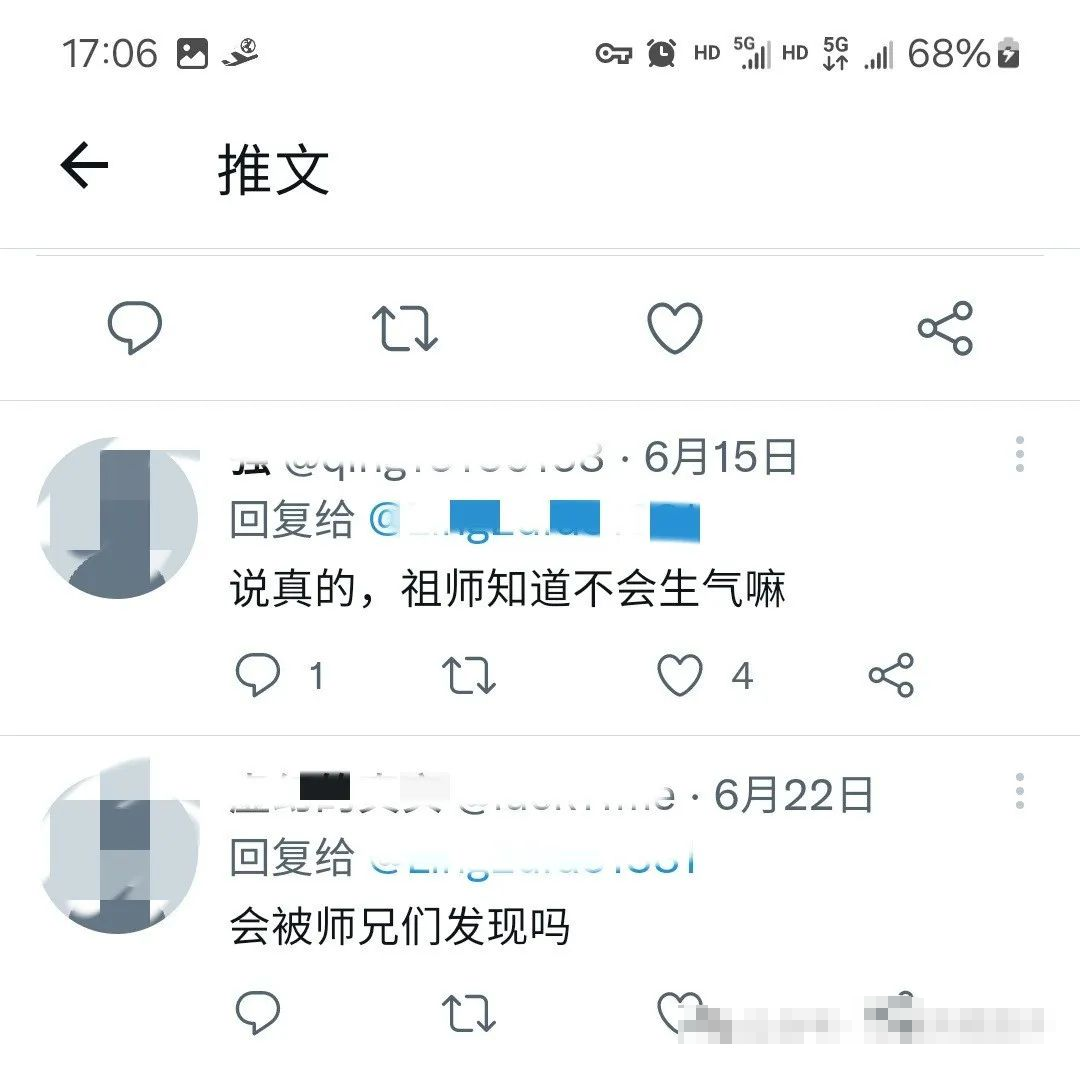This screenshot has height=1069, width=1080.
Task: Share the 祖师知道不会生气嘛 comment
Action: click(890, 676)
